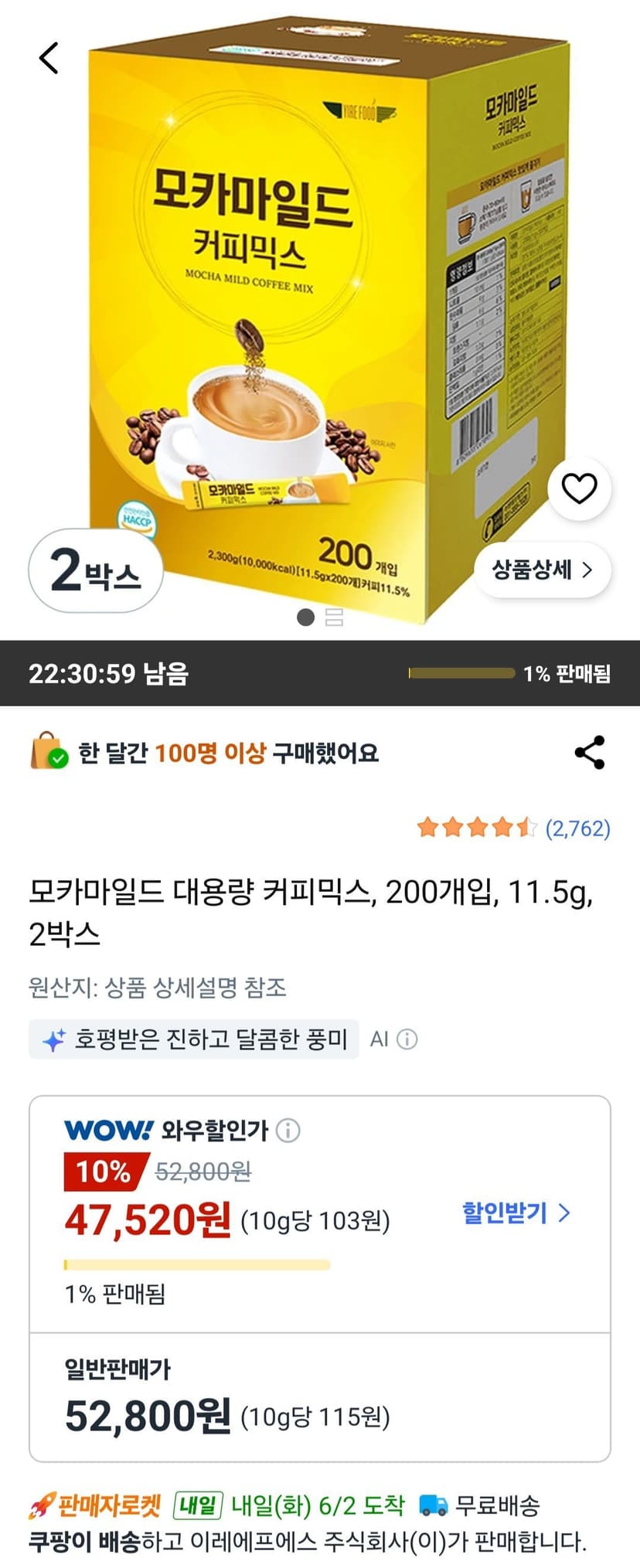
Task: Open the AI review summary chip
Action: click(x=194, y=1039)
